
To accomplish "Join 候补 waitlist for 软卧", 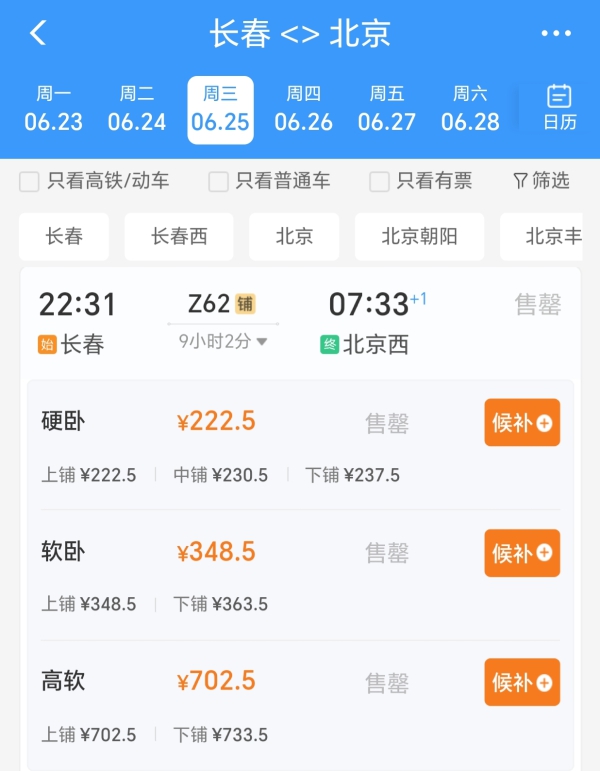I will pyautogui.click(x=522, y=552).
